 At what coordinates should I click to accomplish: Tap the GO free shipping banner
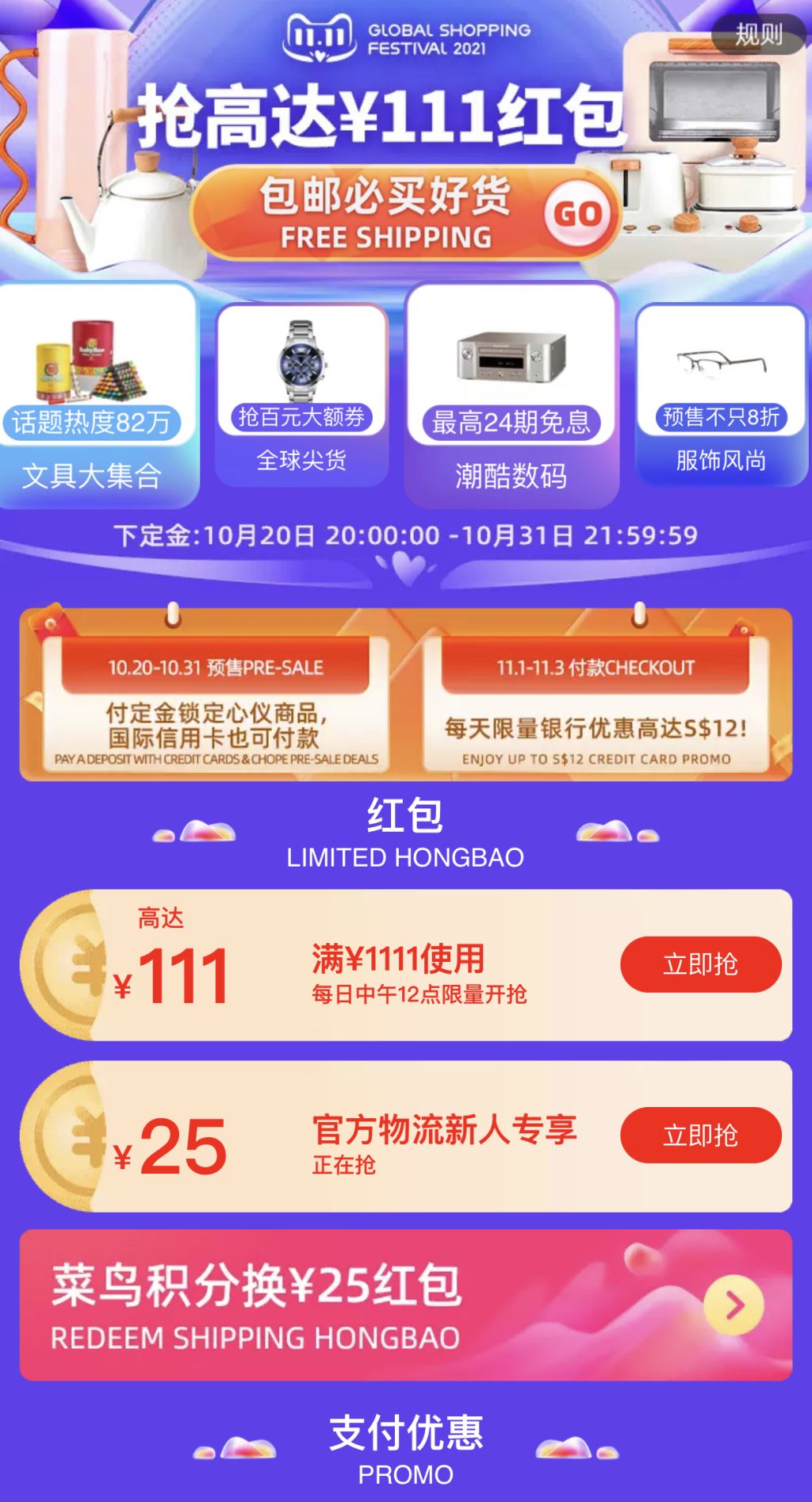[x=404, y=213]
